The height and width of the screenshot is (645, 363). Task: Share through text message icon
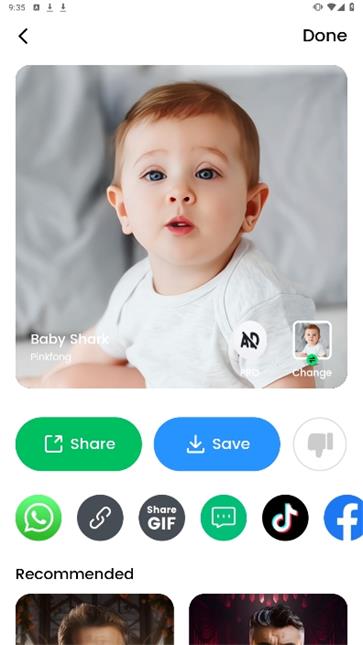[223, 517]
